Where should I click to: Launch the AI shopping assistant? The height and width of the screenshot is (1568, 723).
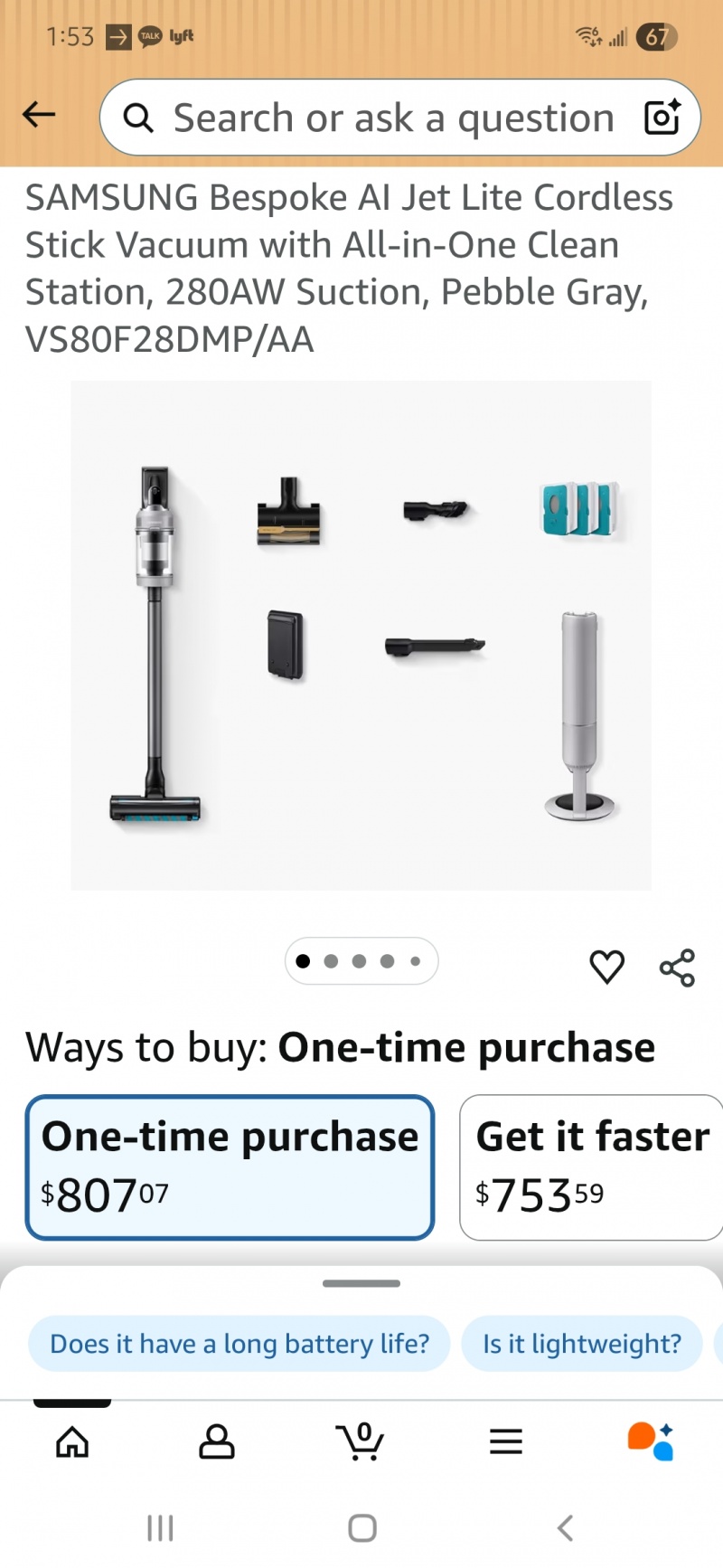pos(651,1441)
